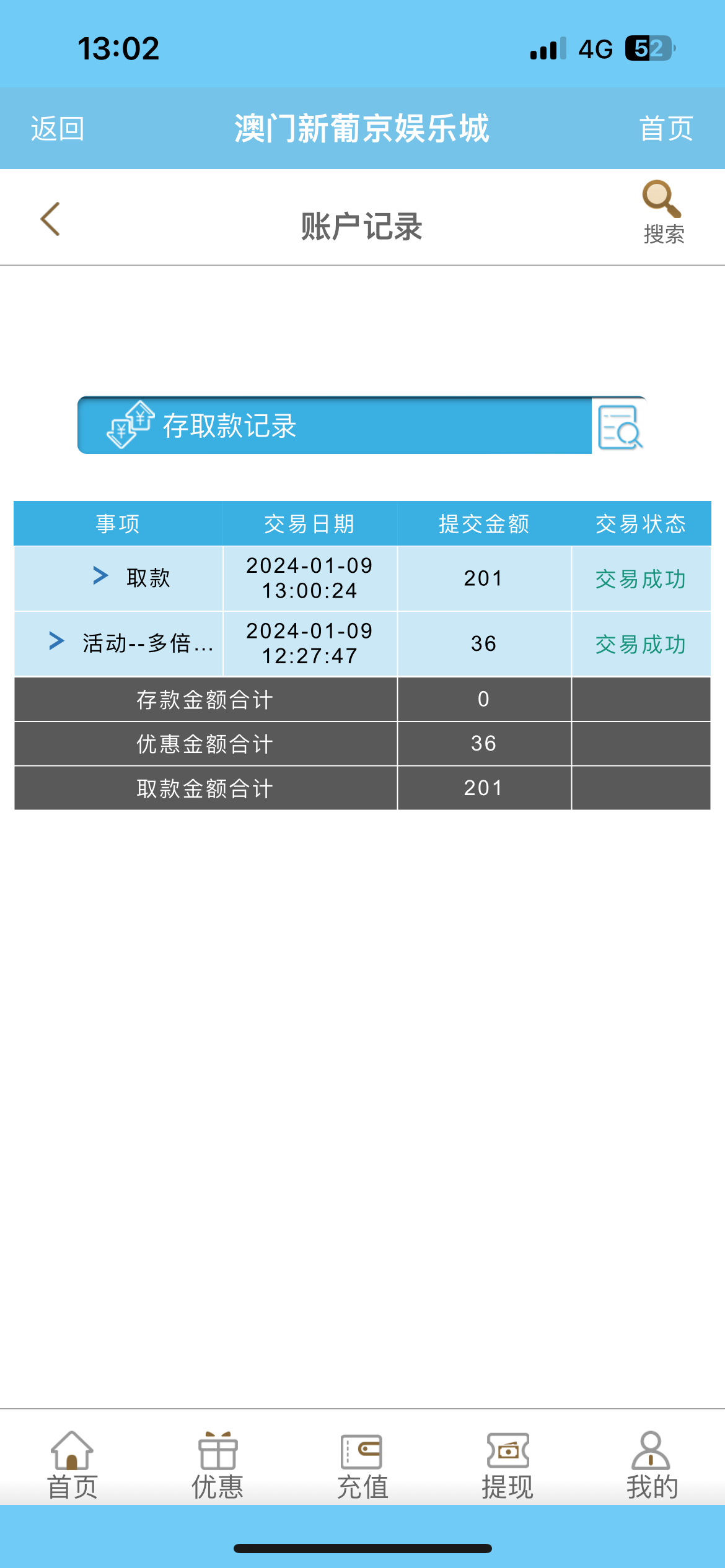Open 搜索 with the magnifier icon

pyautogui.click(x=662, y=212)
